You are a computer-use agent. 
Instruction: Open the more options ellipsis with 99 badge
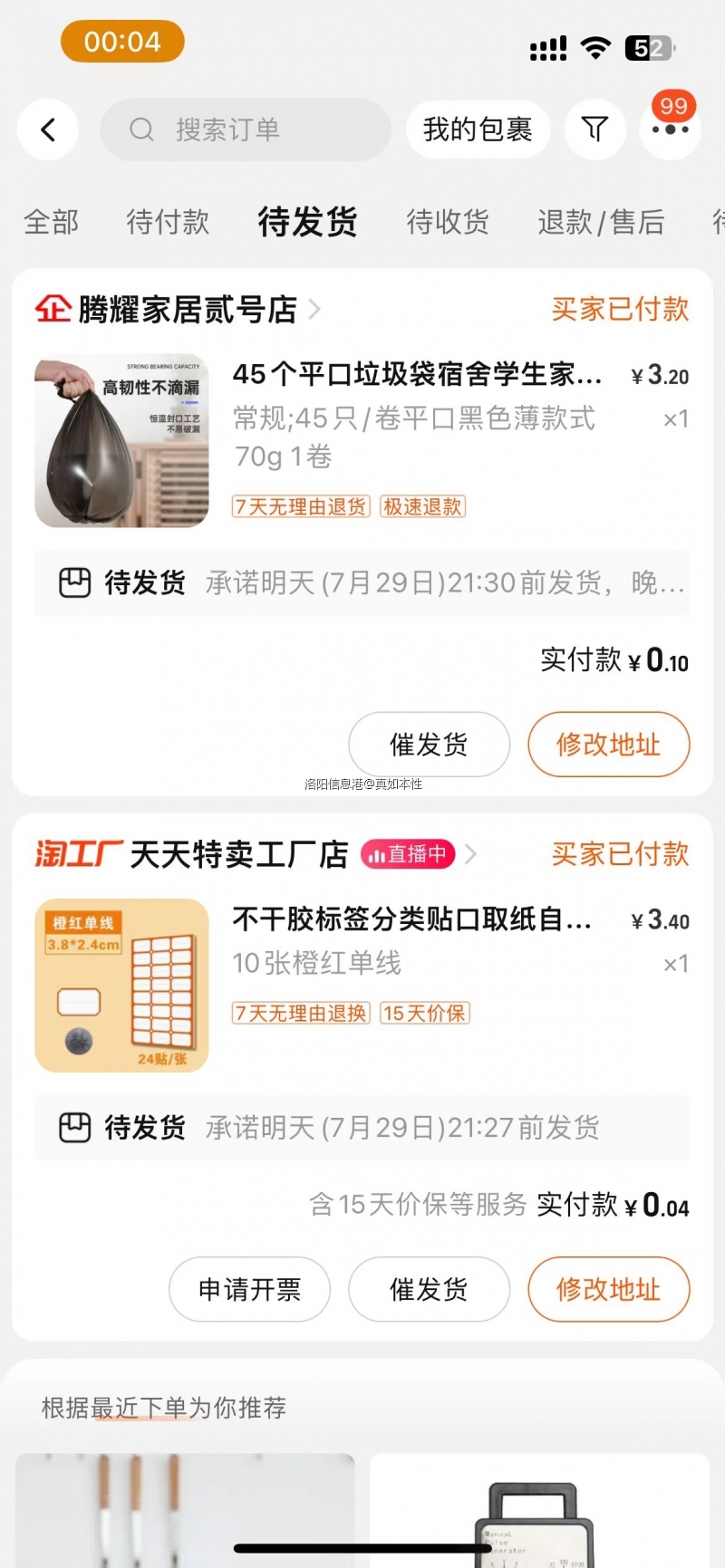pos(670,130)
